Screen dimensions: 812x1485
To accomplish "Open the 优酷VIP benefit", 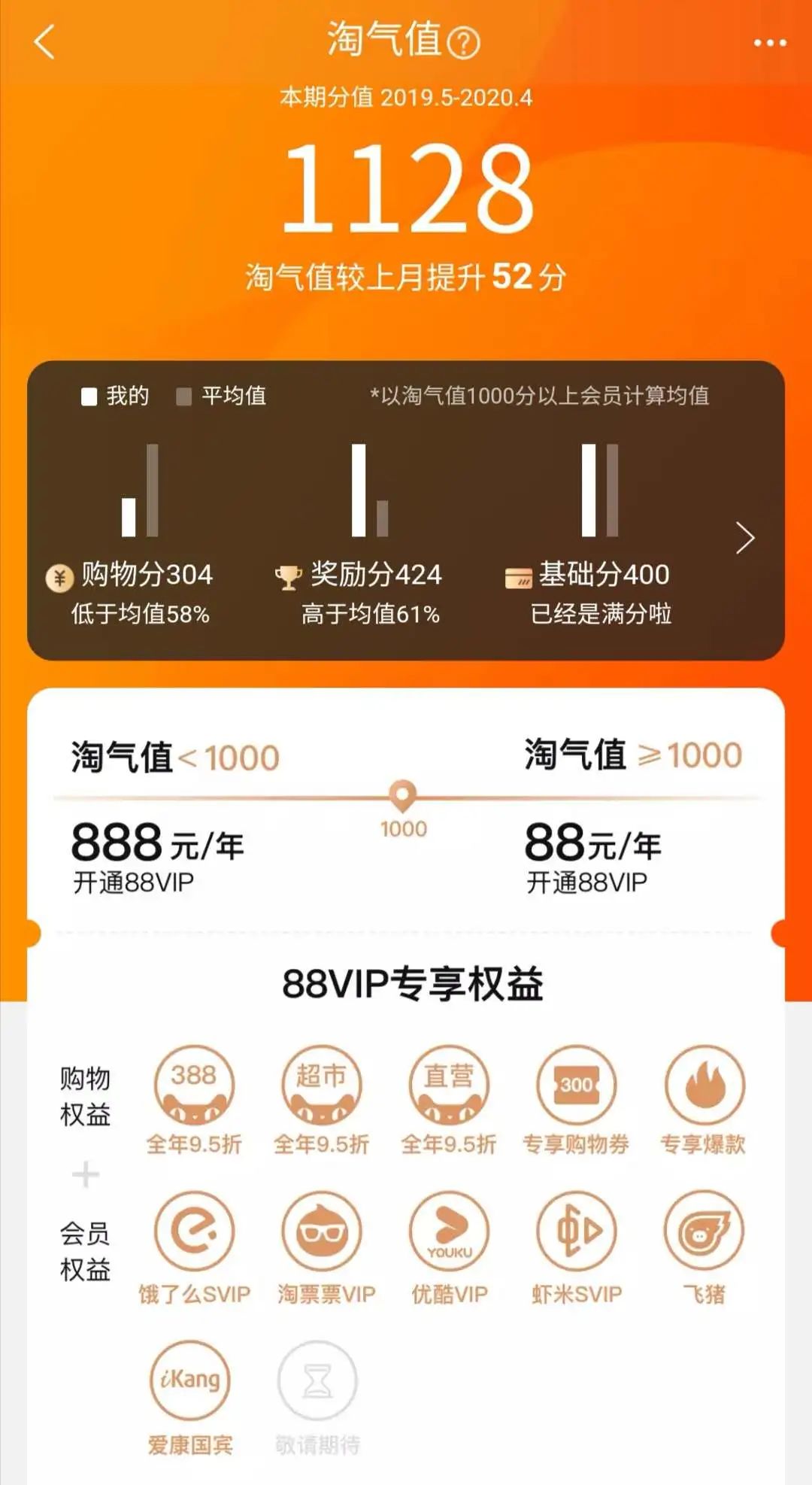I will click(x=449, y=1232).
